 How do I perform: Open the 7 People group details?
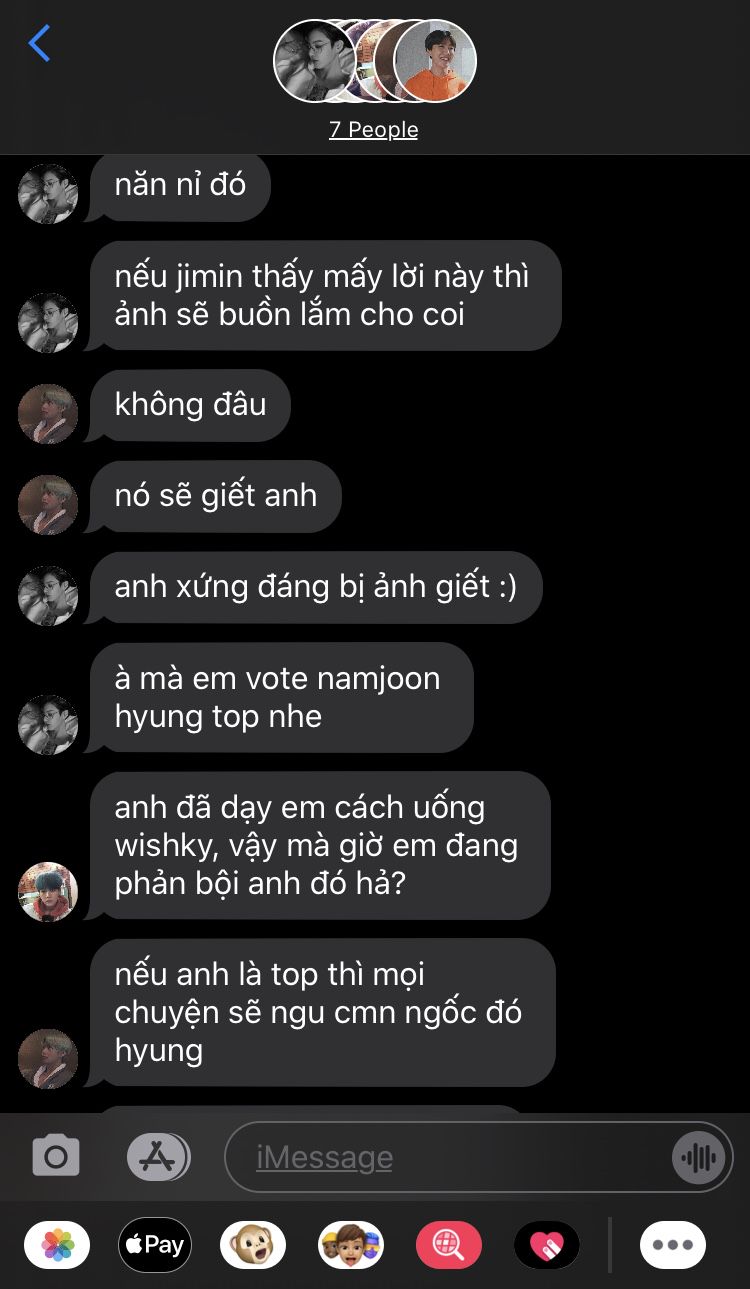click(x=374, y=130)
